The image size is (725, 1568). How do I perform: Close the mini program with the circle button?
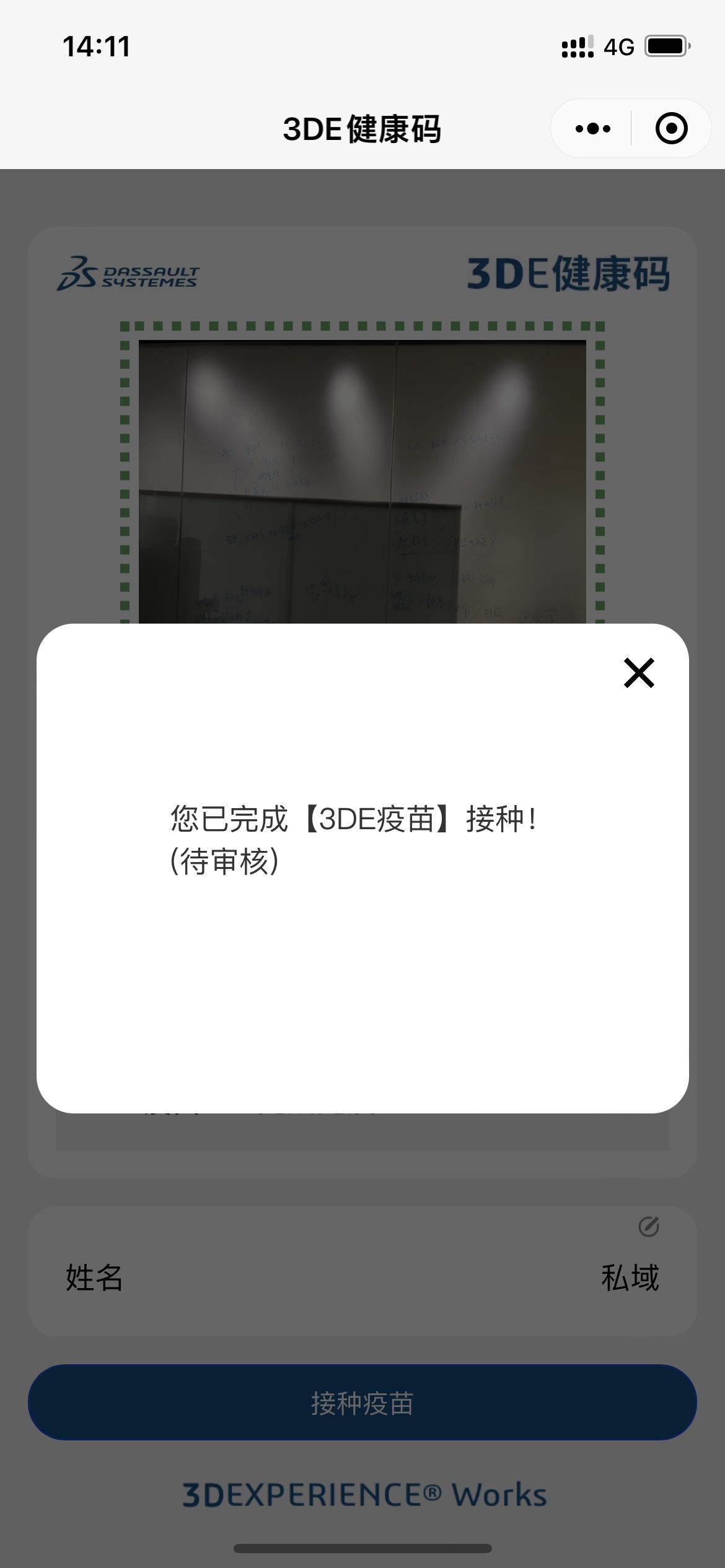pyautogui.click(x=671, y=129)
